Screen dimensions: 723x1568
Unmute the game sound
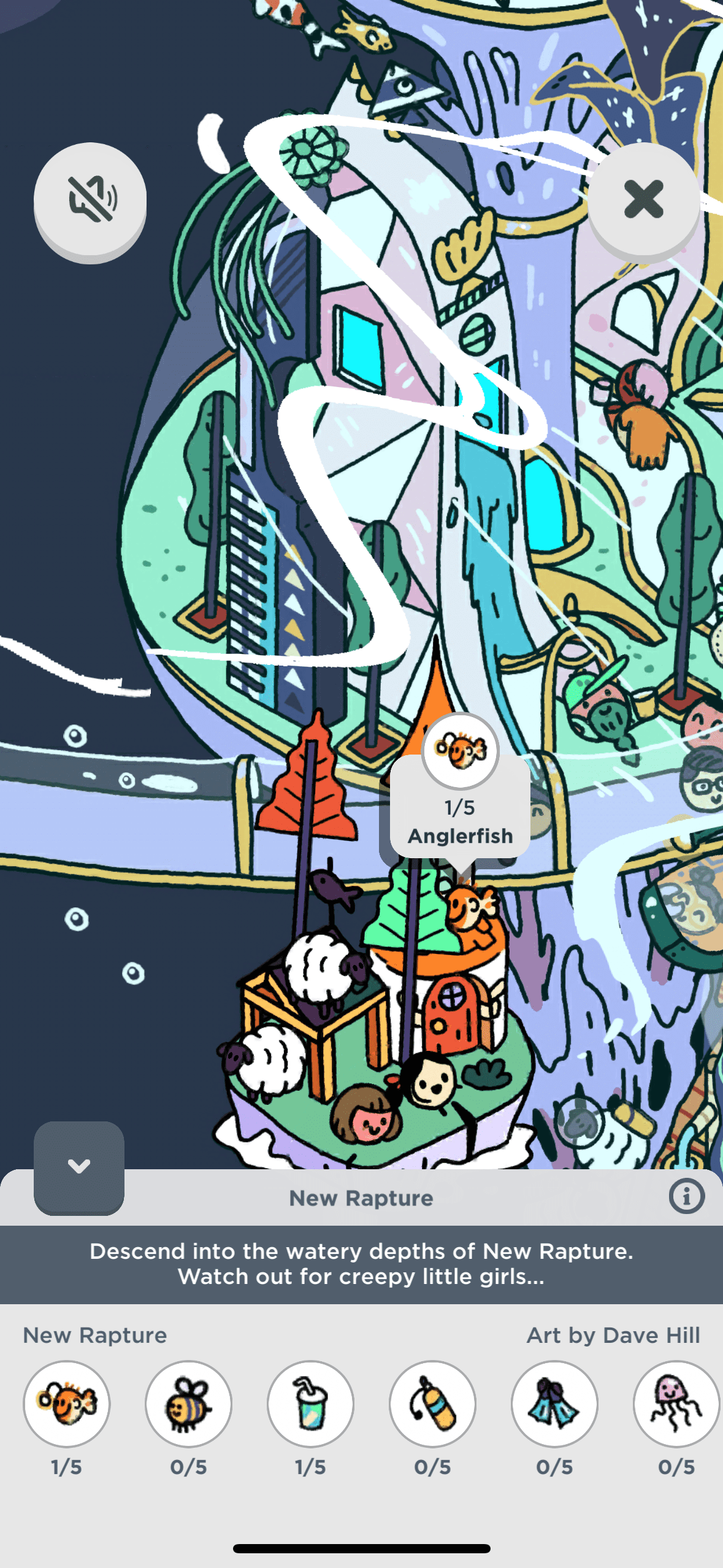pos(90,199)
